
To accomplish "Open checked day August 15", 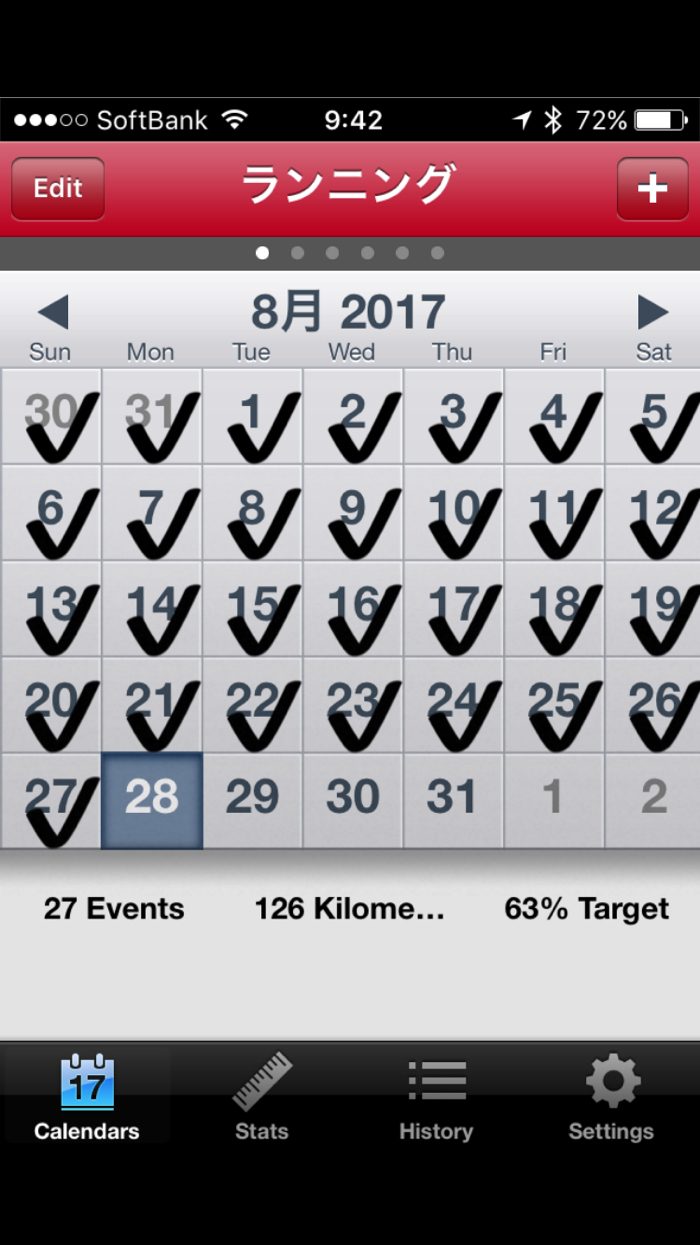I will click(x=252, y=608).
